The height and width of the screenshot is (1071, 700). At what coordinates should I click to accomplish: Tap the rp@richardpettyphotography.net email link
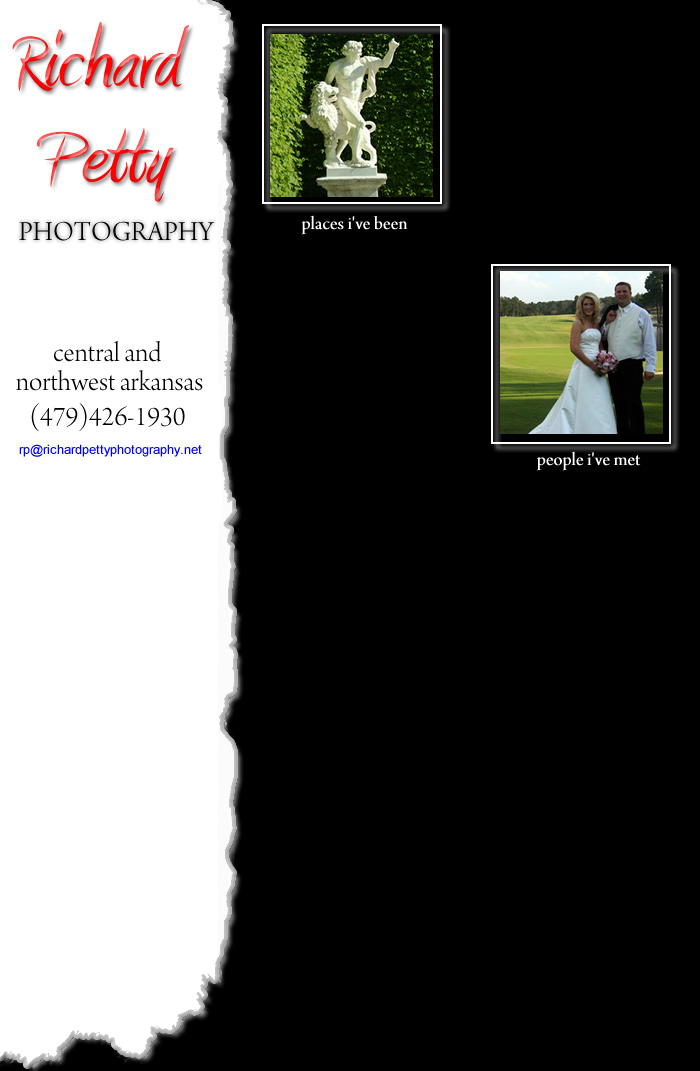pyautogui.click(x=110, y=450)
